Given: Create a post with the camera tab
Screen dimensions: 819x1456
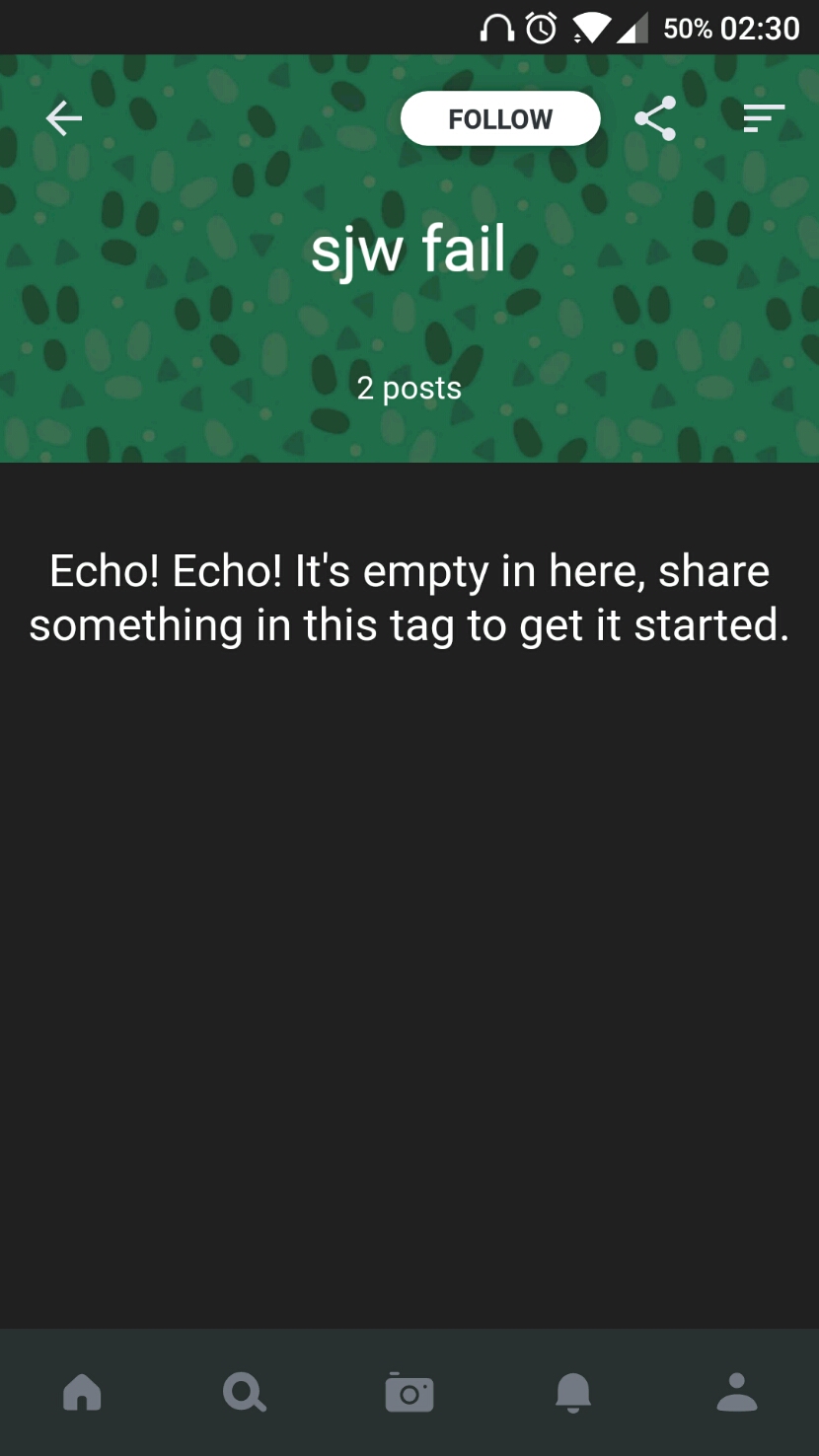Looking at the screenshot, I should (409, 1392).
